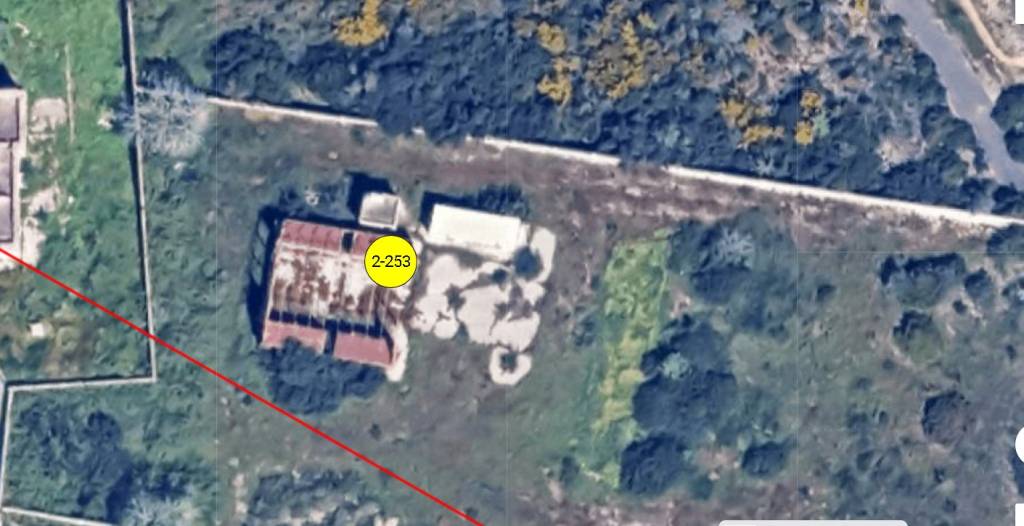The height and width of the screenshot is (526, 1024).
Task: Open the yellow 2-253 map marker
Action: pos(390,262)
